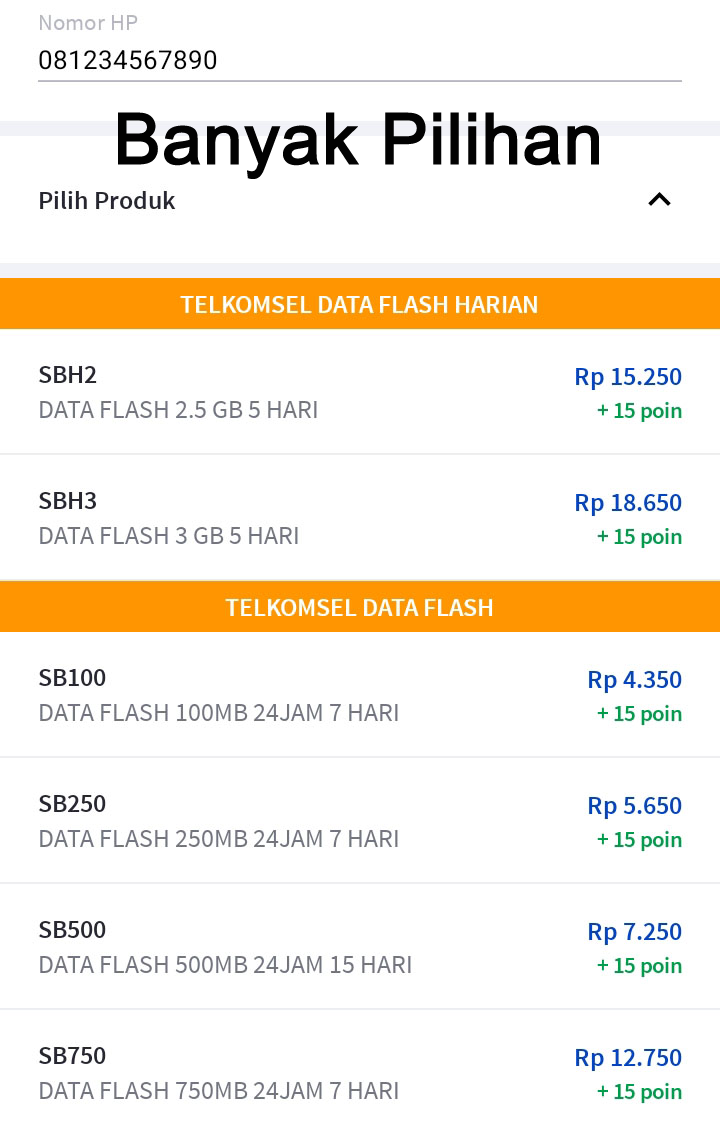Click the + 15 poin label under SB100
Image resolution: width=720 pixels, height=1129 pixels.
tap(639, 713)
